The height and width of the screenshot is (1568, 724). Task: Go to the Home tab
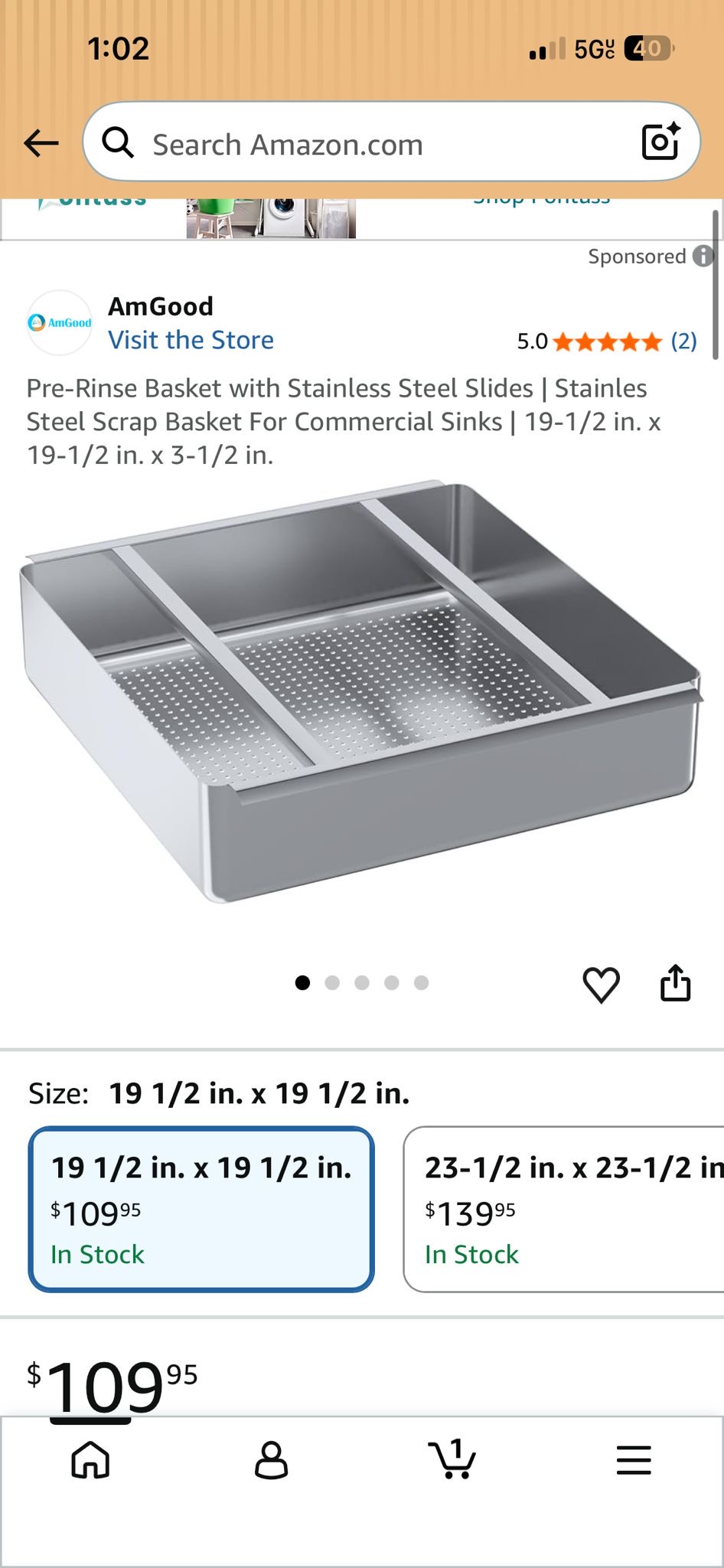[90, 1459]
